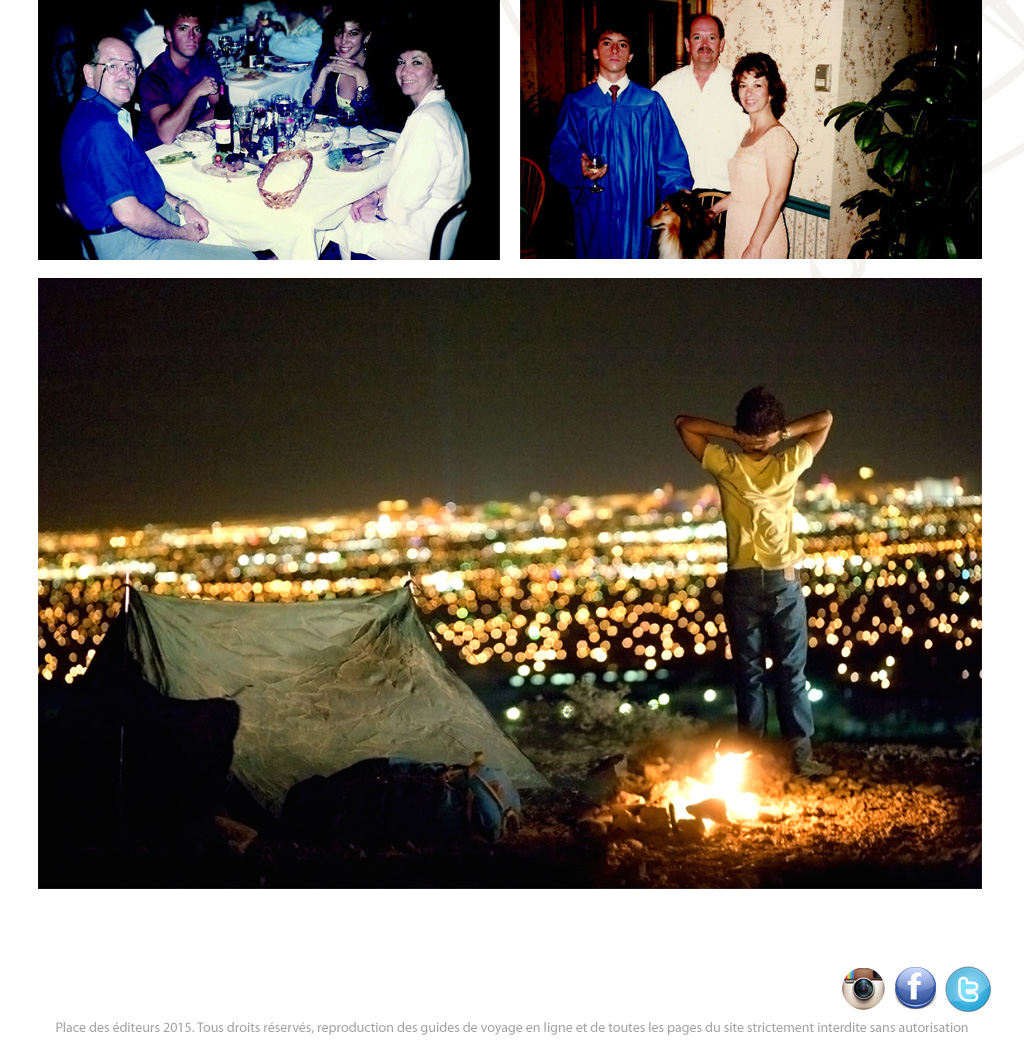Open the Twitter page icon
Screen dimensions: 1024x1061
(968, 989)
